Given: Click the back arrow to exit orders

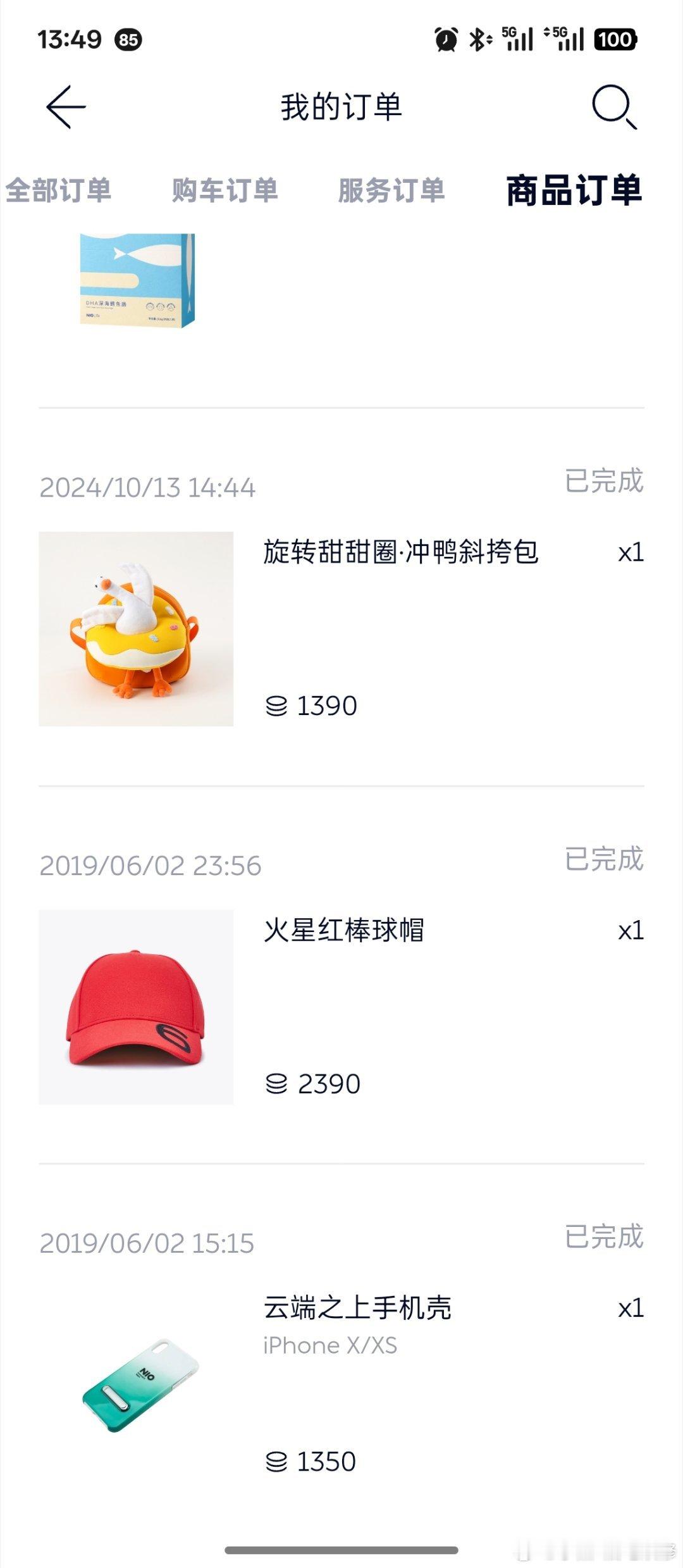Looking at the screenshot, I should [x=68, y=106].
